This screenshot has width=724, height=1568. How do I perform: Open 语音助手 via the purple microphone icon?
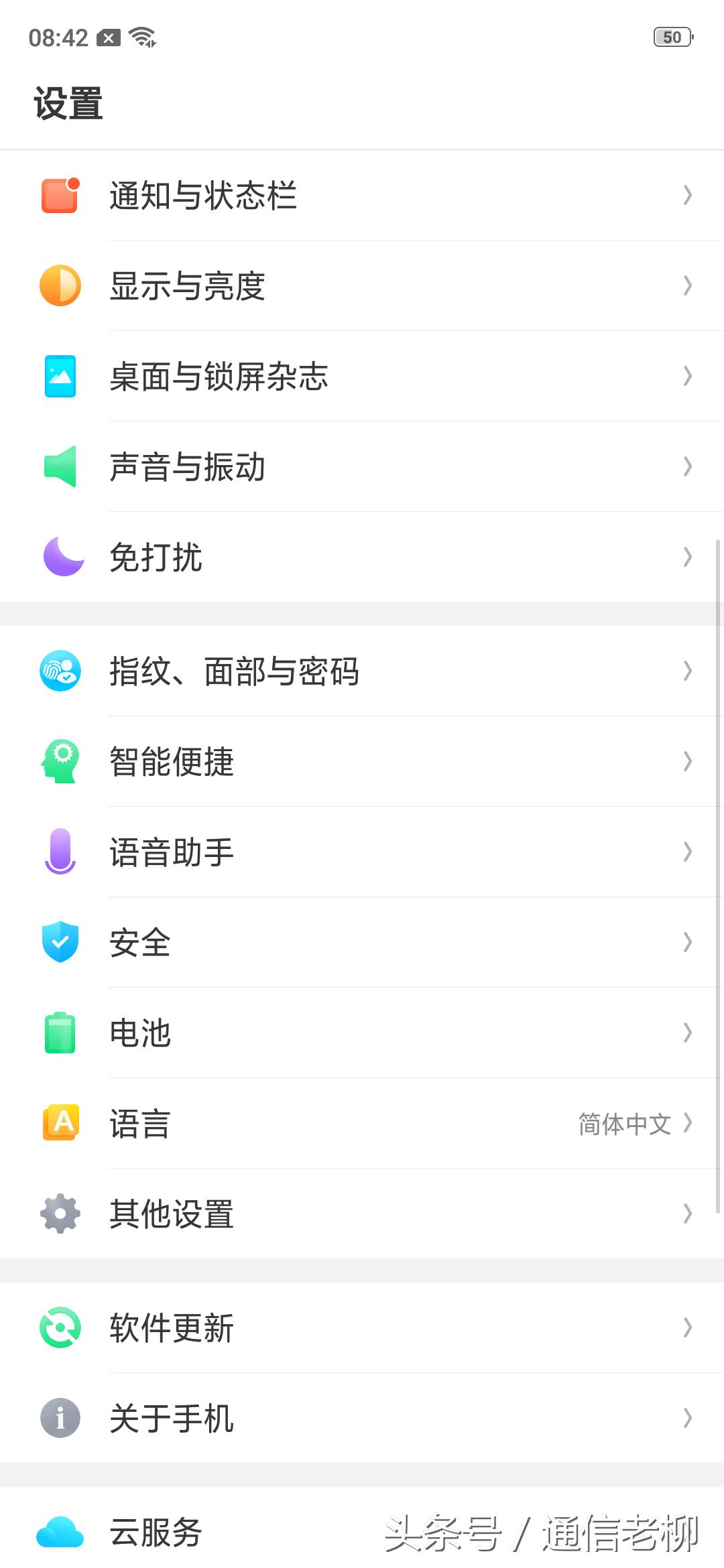click(x=60, y=852)
